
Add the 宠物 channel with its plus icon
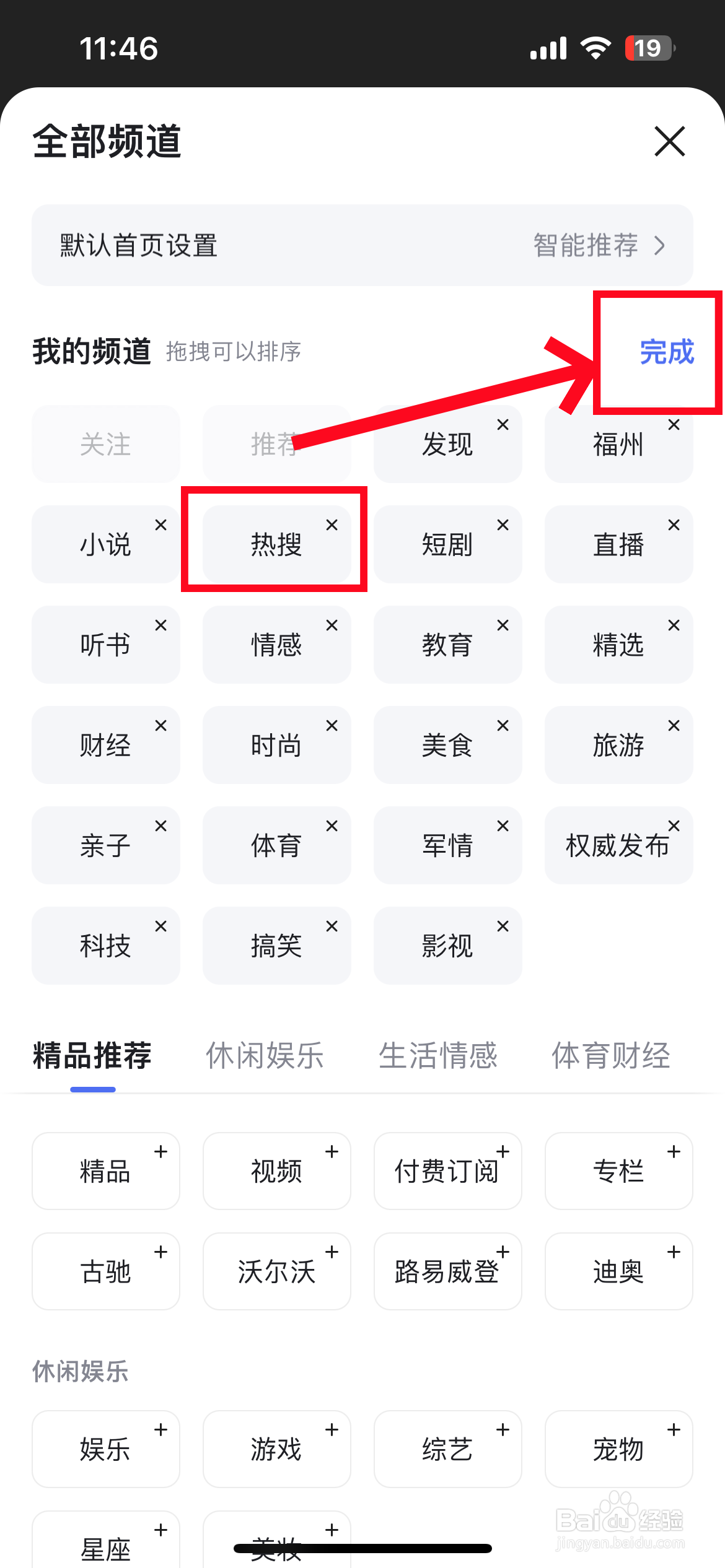(674, 1430)
